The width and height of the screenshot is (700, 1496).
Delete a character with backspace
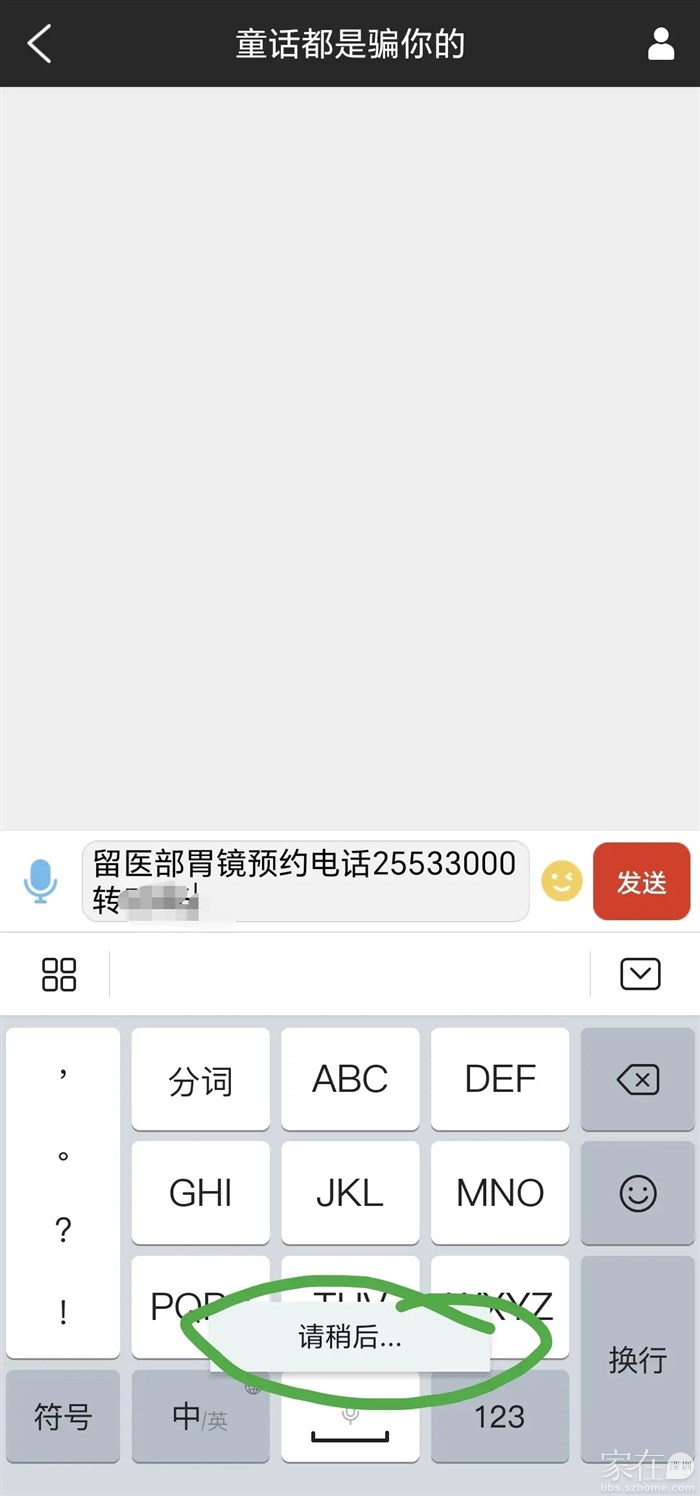(x=638, y=1080)
